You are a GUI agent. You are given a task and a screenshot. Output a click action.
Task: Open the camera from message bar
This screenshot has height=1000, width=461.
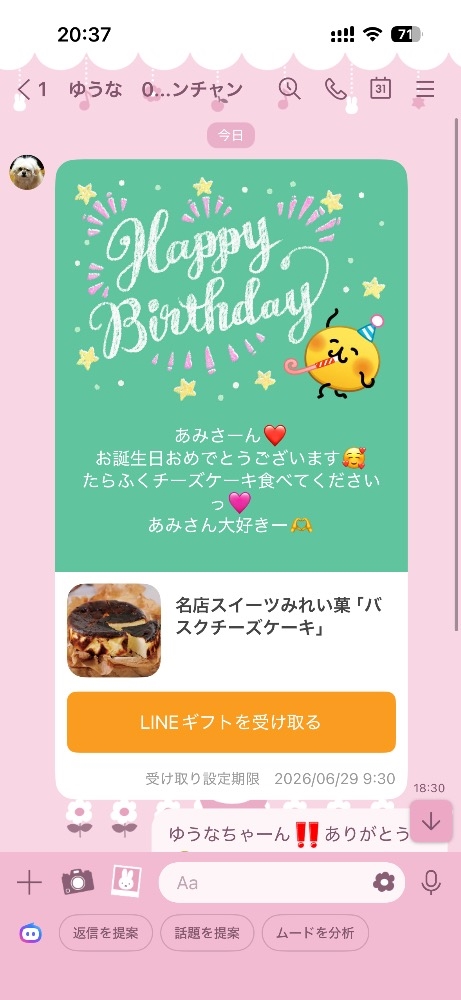[x=78, y=882]
